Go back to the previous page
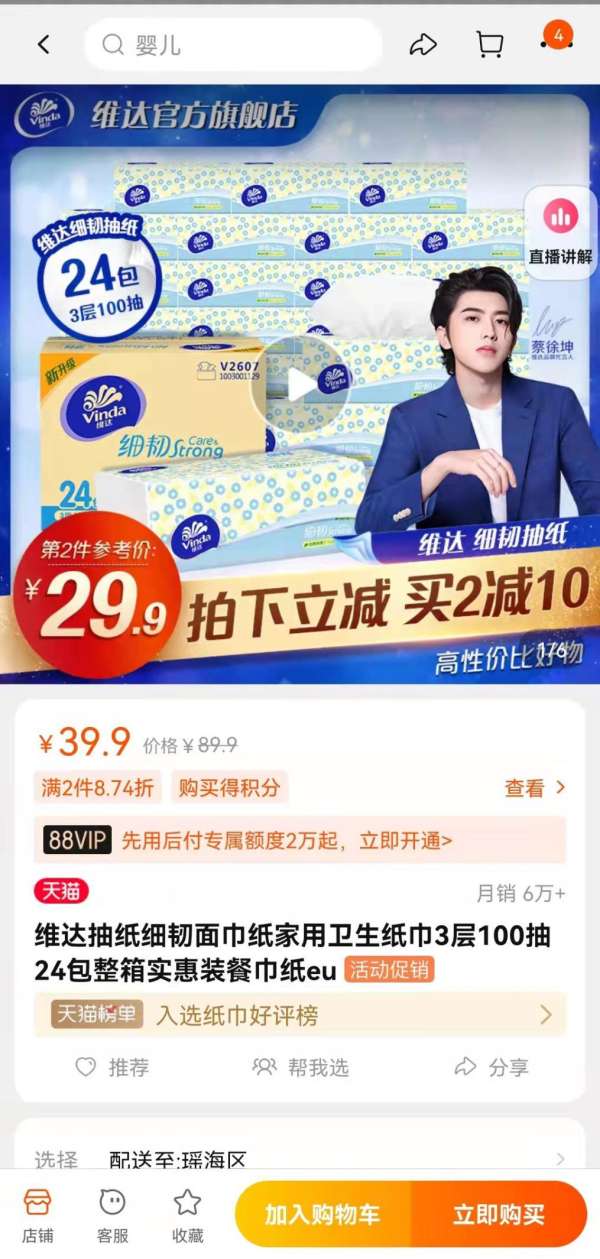The image size is (600, 1259). (43, 44)
